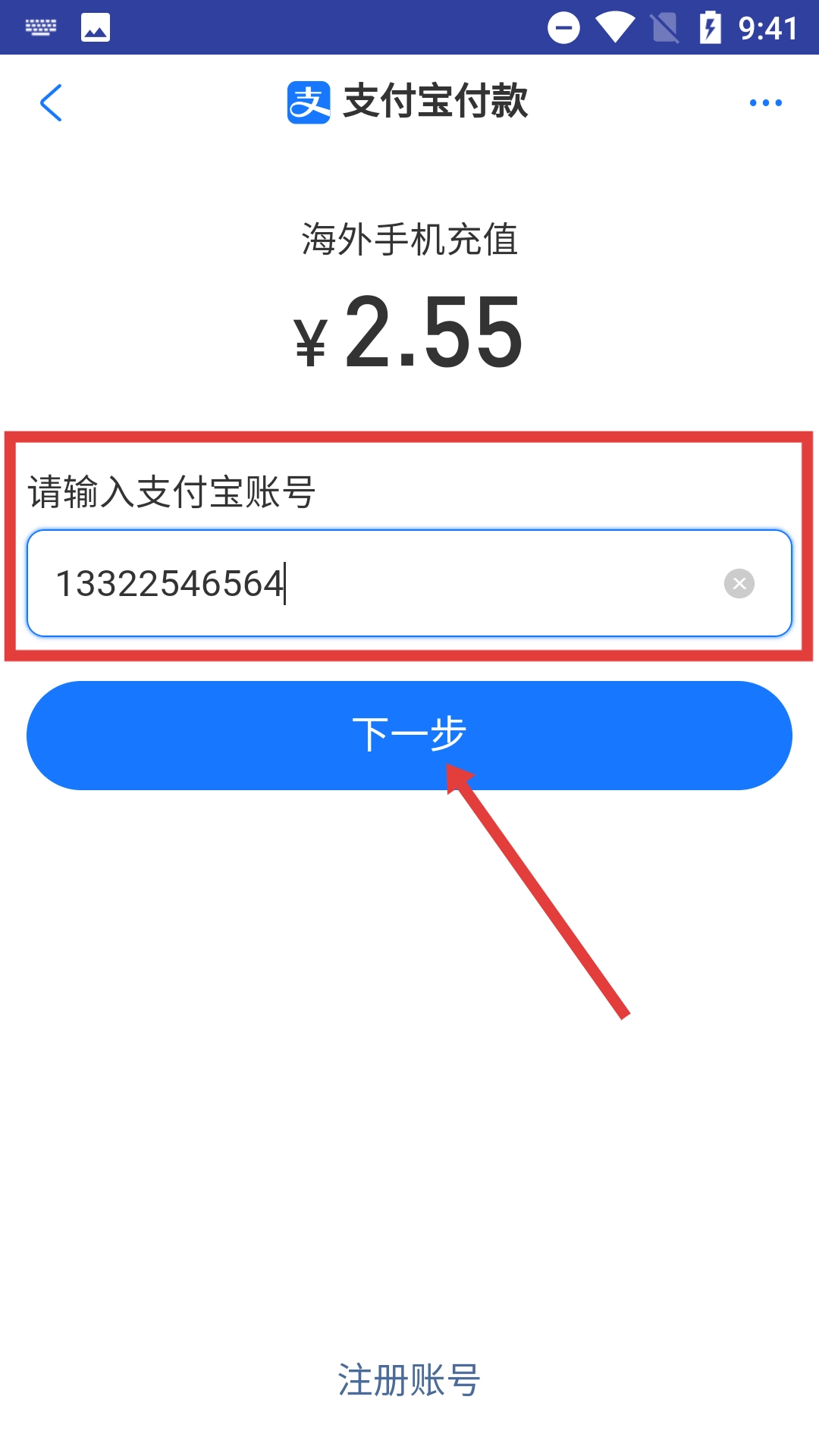819x1456 pixels.
Task: Open the three-dot overflow menu
Action: tap(765, 102)
